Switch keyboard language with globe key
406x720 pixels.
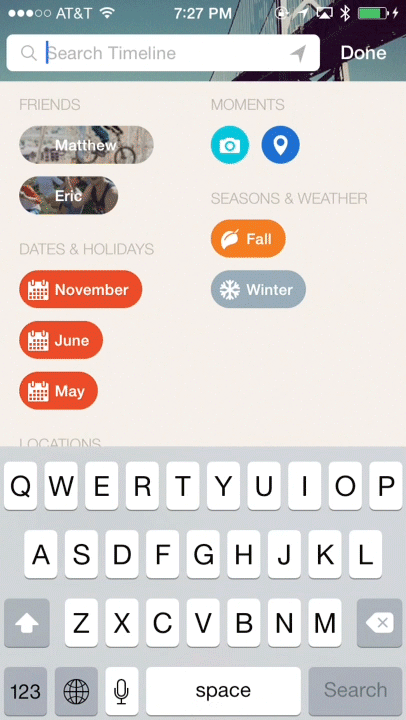tap(76, 690)
